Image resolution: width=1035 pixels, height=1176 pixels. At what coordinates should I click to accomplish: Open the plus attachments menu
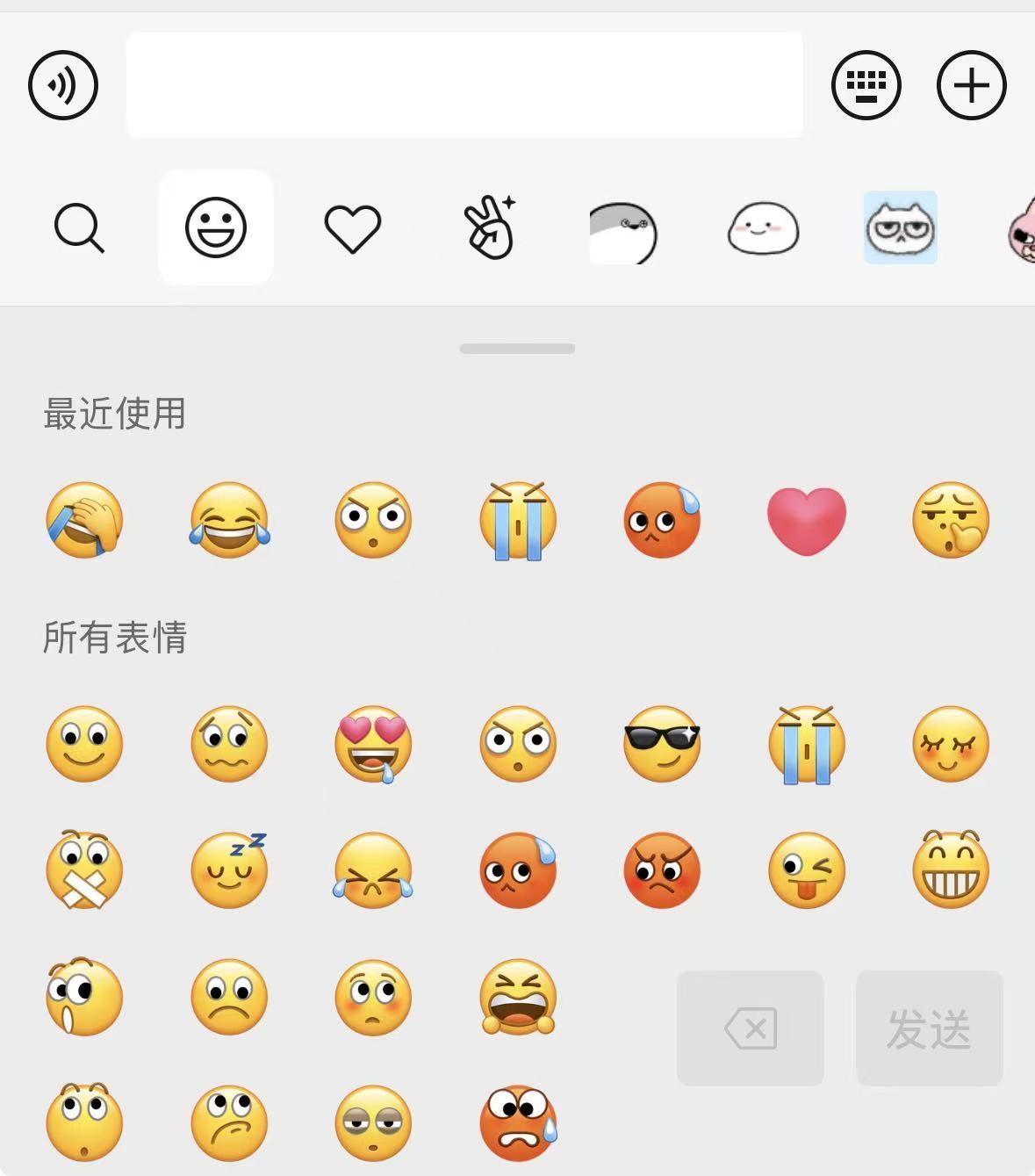tap(971, 85)
